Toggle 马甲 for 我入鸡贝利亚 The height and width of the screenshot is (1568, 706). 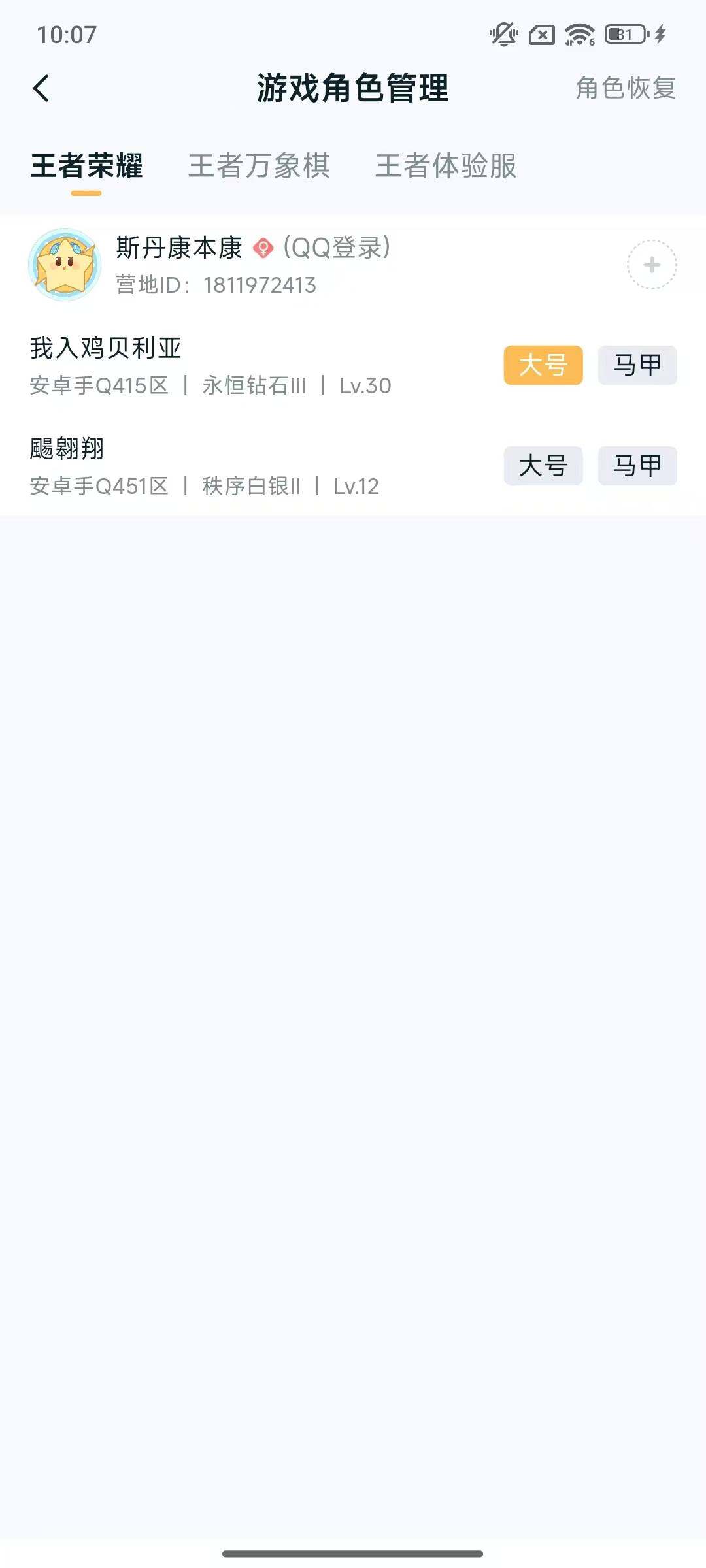coord(637,365)
